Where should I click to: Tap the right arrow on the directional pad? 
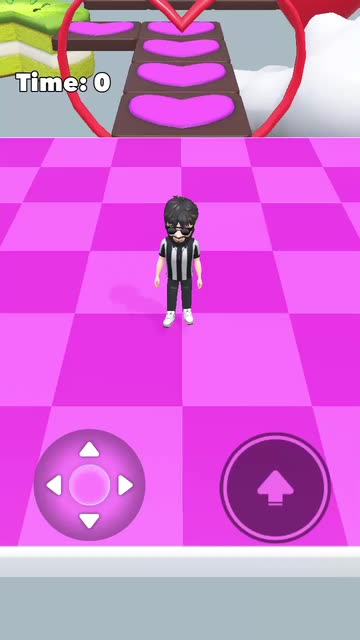coord(125,485)
